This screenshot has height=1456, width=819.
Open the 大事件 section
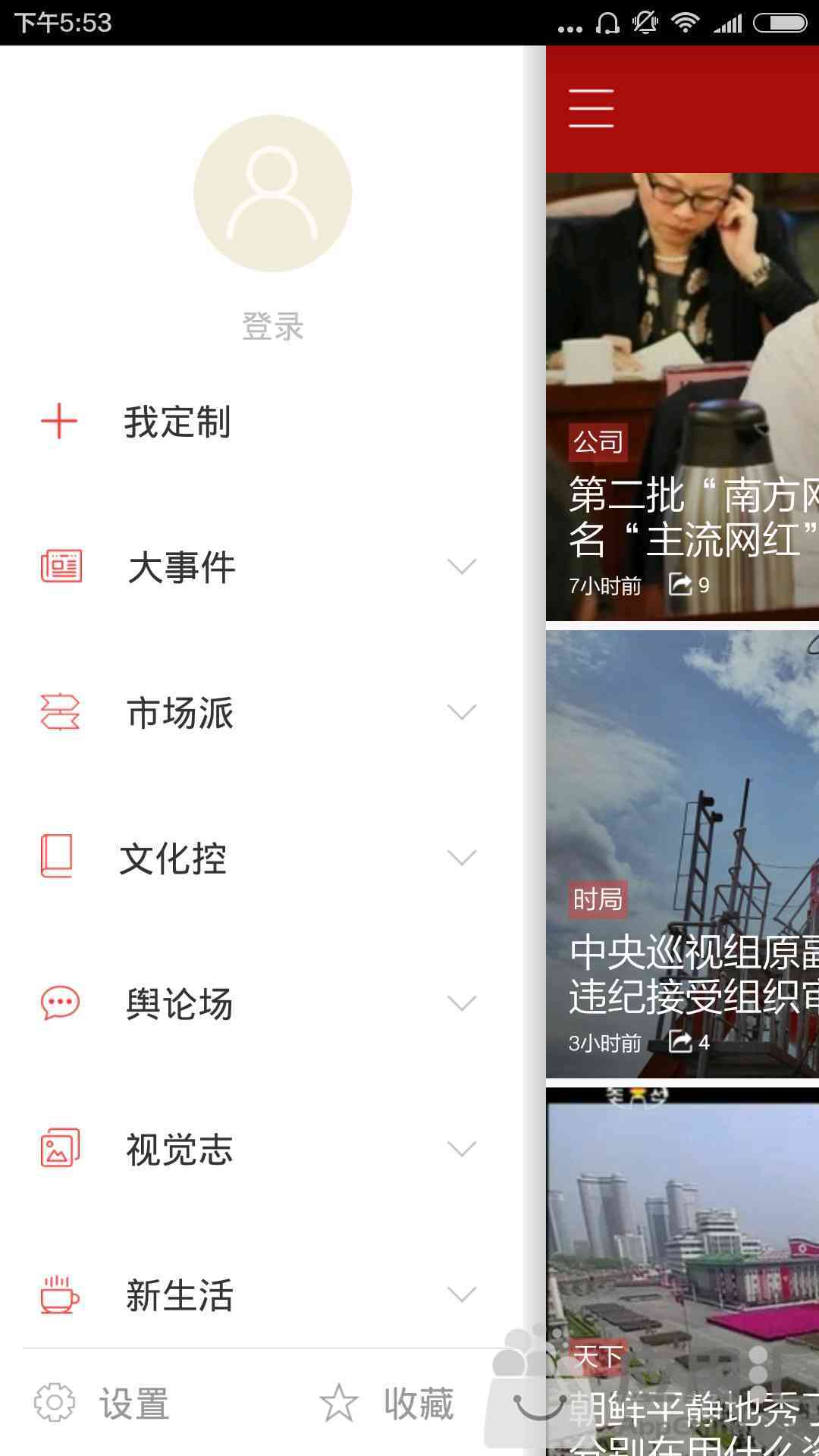(x=181, y=567)
